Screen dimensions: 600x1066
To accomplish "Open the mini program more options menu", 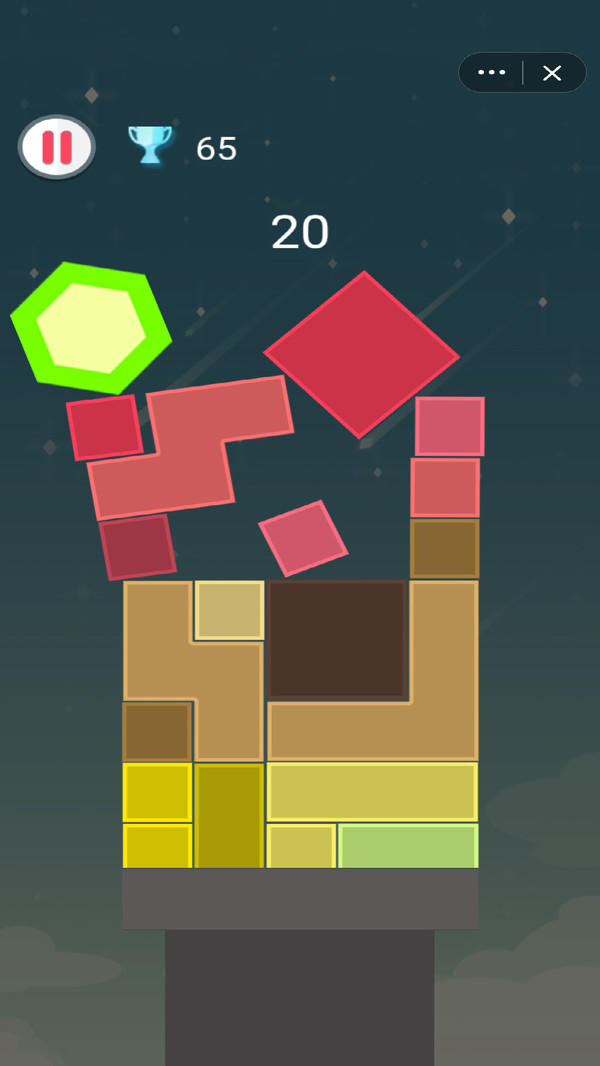I will point(491,73).
